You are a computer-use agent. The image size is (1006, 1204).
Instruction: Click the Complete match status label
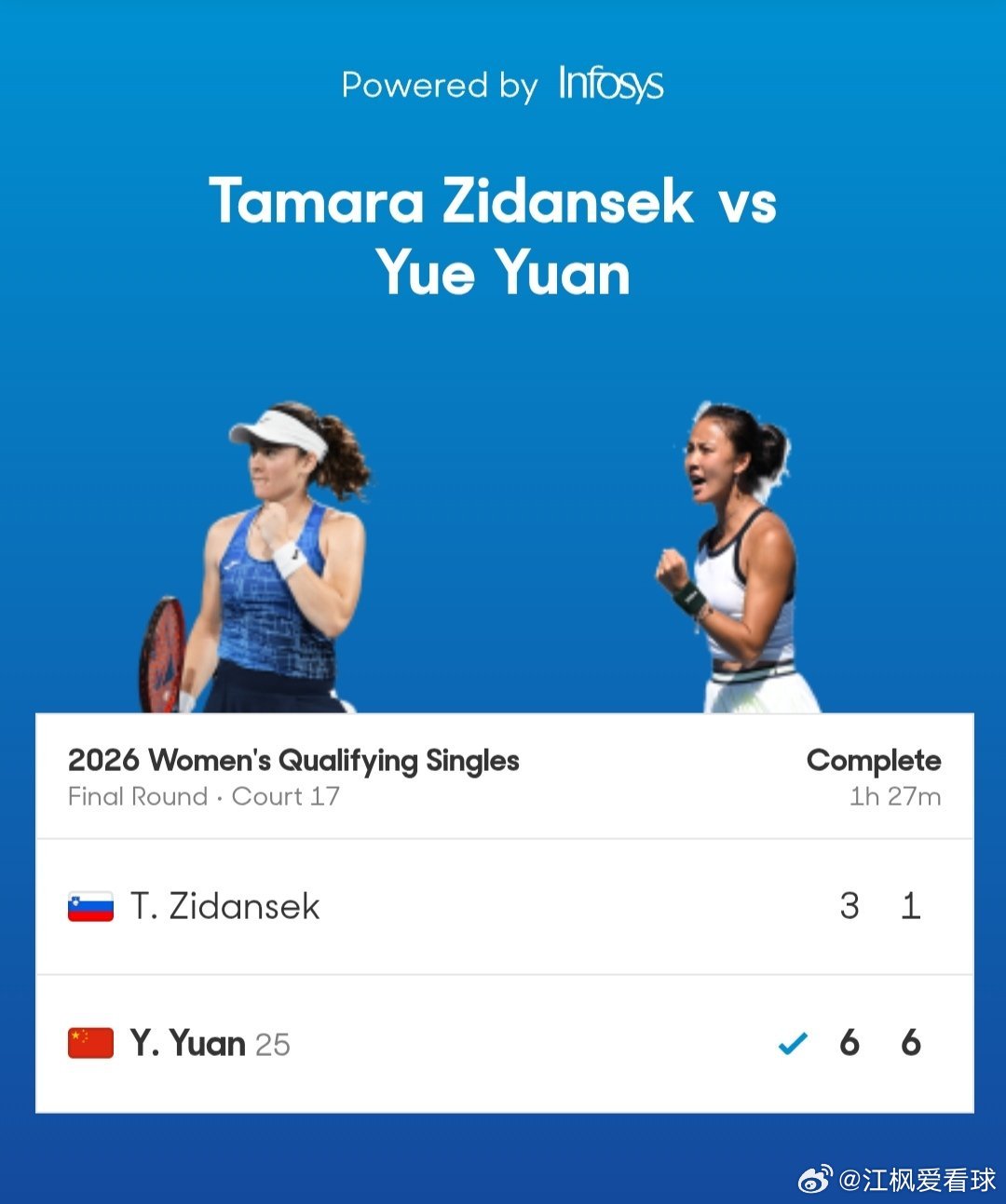(x=875, y=760)
